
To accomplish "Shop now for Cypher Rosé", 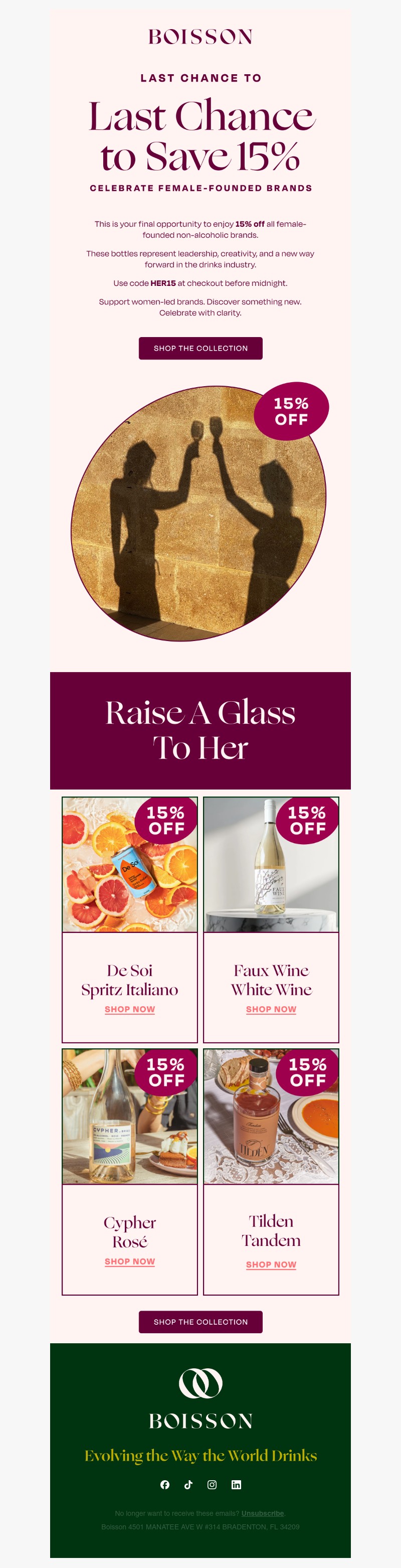I will (130, 1261).
